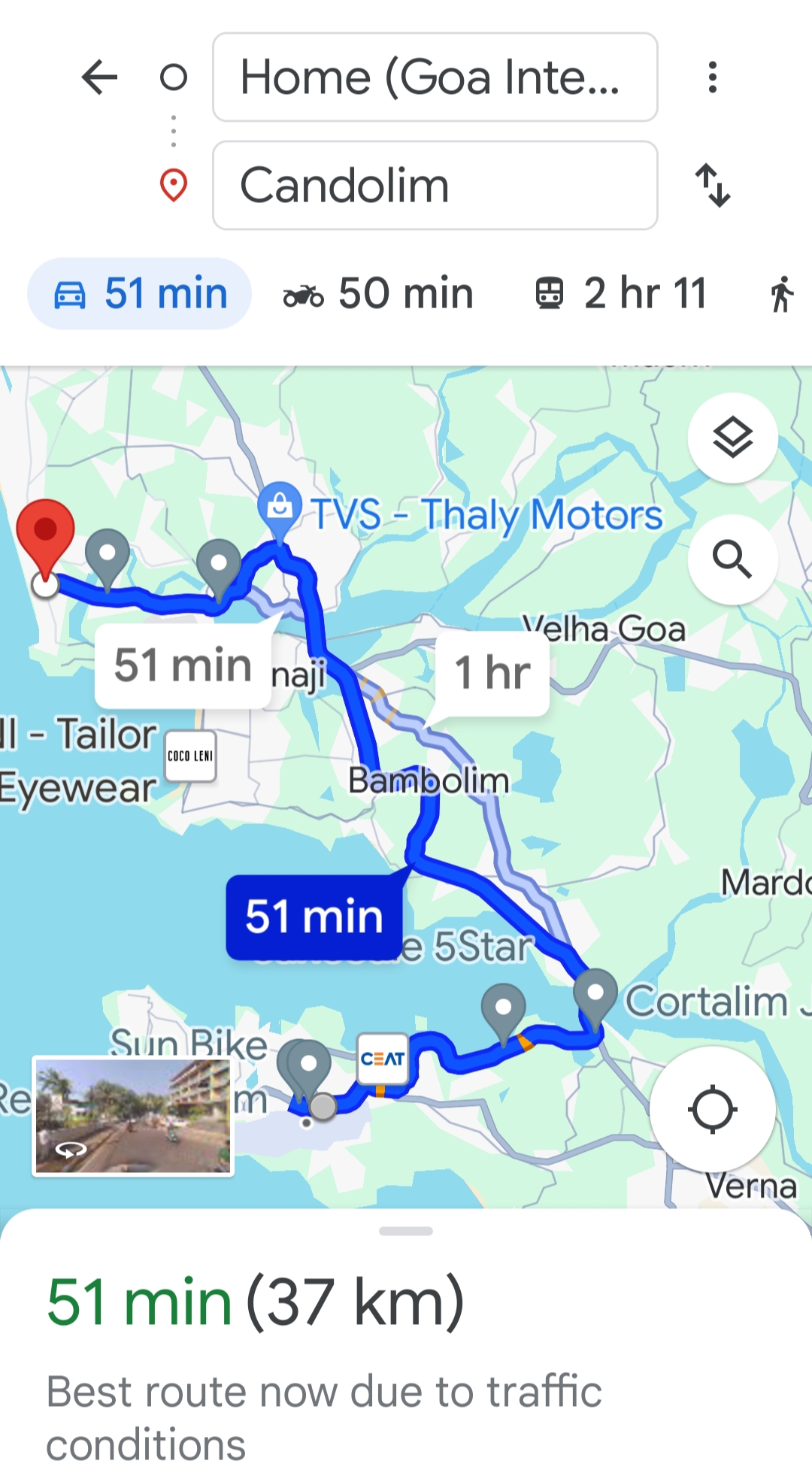Viewport: 812px width, 1482px height.
Task: Tap the CEAT marker on map
Action: pyautogui.click(x=383, y=1059)
